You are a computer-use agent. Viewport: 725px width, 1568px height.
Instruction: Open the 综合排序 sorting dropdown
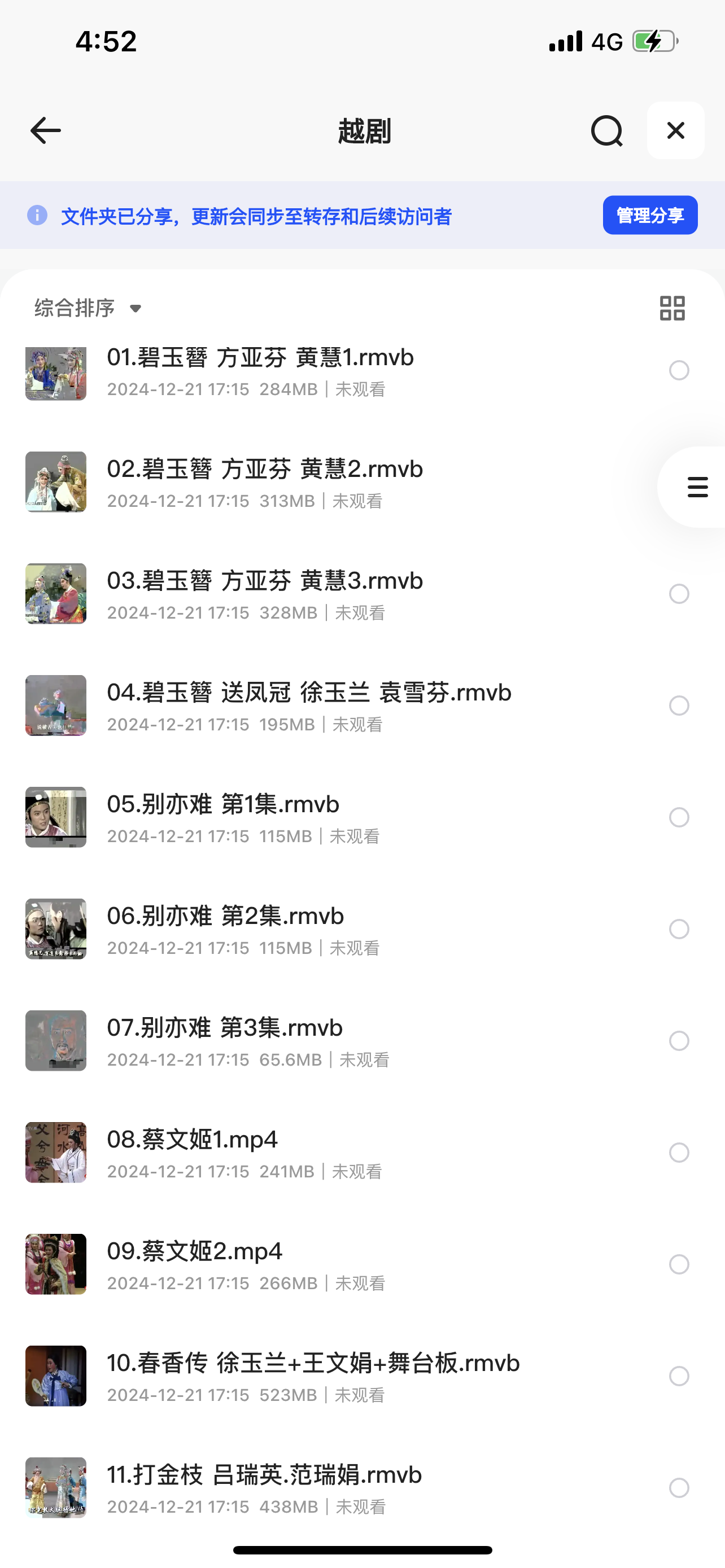[x=75, y=308]
